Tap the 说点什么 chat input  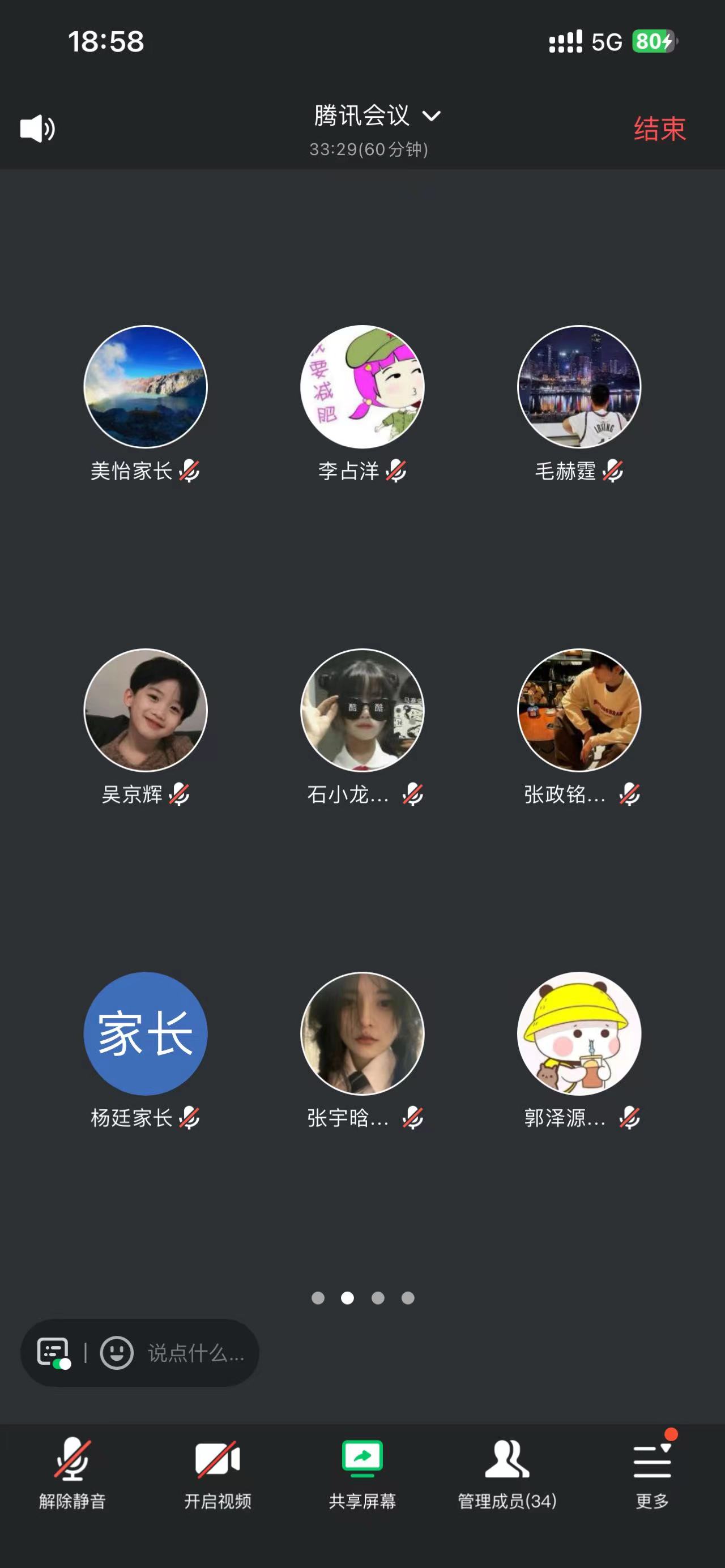point(195,1353)
